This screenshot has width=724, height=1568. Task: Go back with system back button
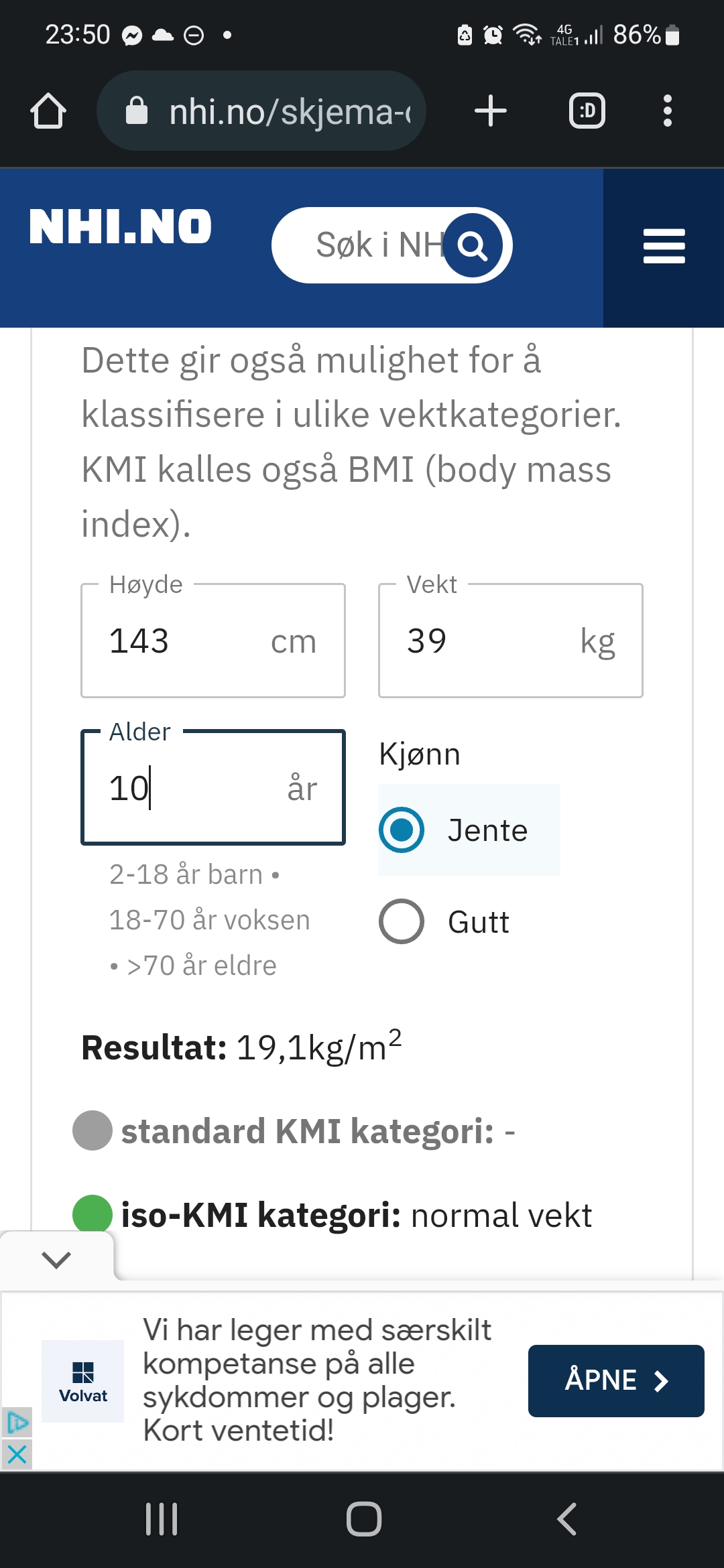(567, 1519)
